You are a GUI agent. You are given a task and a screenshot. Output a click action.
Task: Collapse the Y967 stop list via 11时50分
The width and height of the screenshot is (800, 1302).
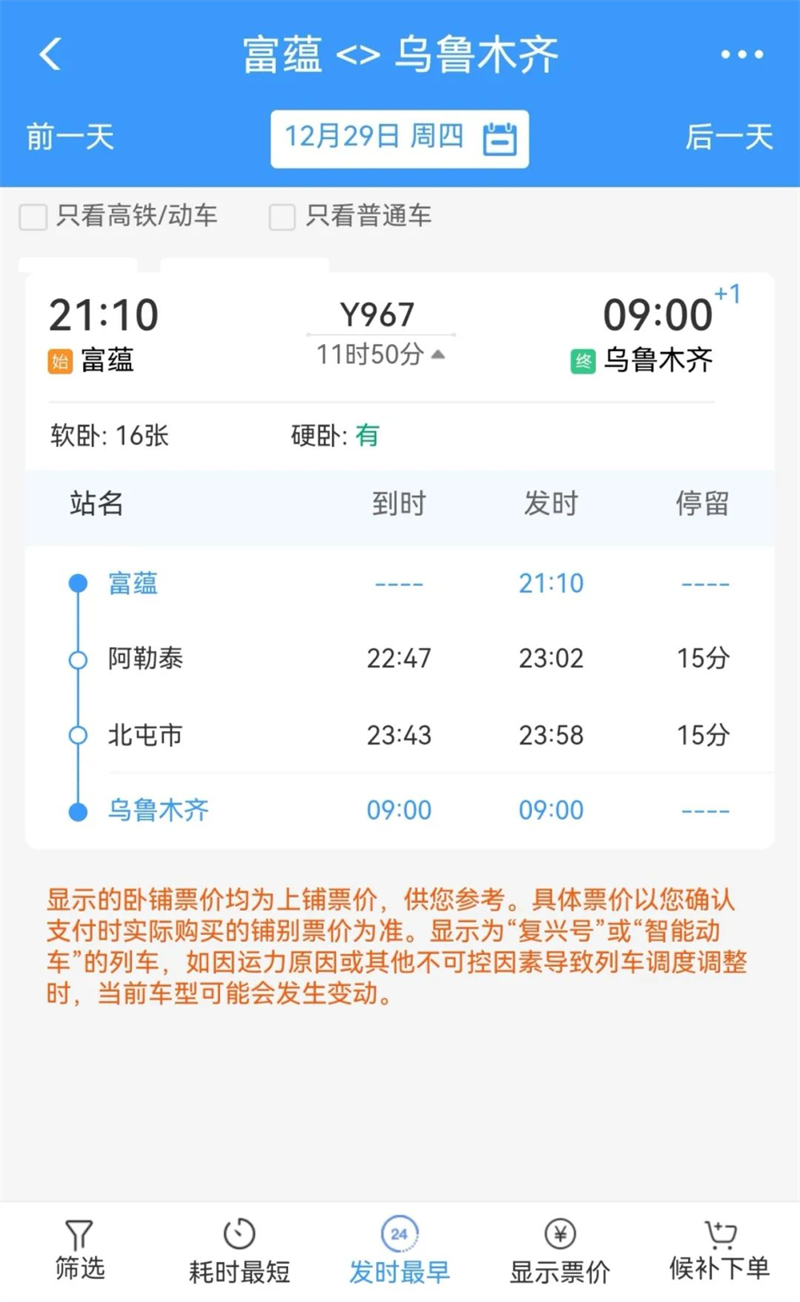[381, 354]
